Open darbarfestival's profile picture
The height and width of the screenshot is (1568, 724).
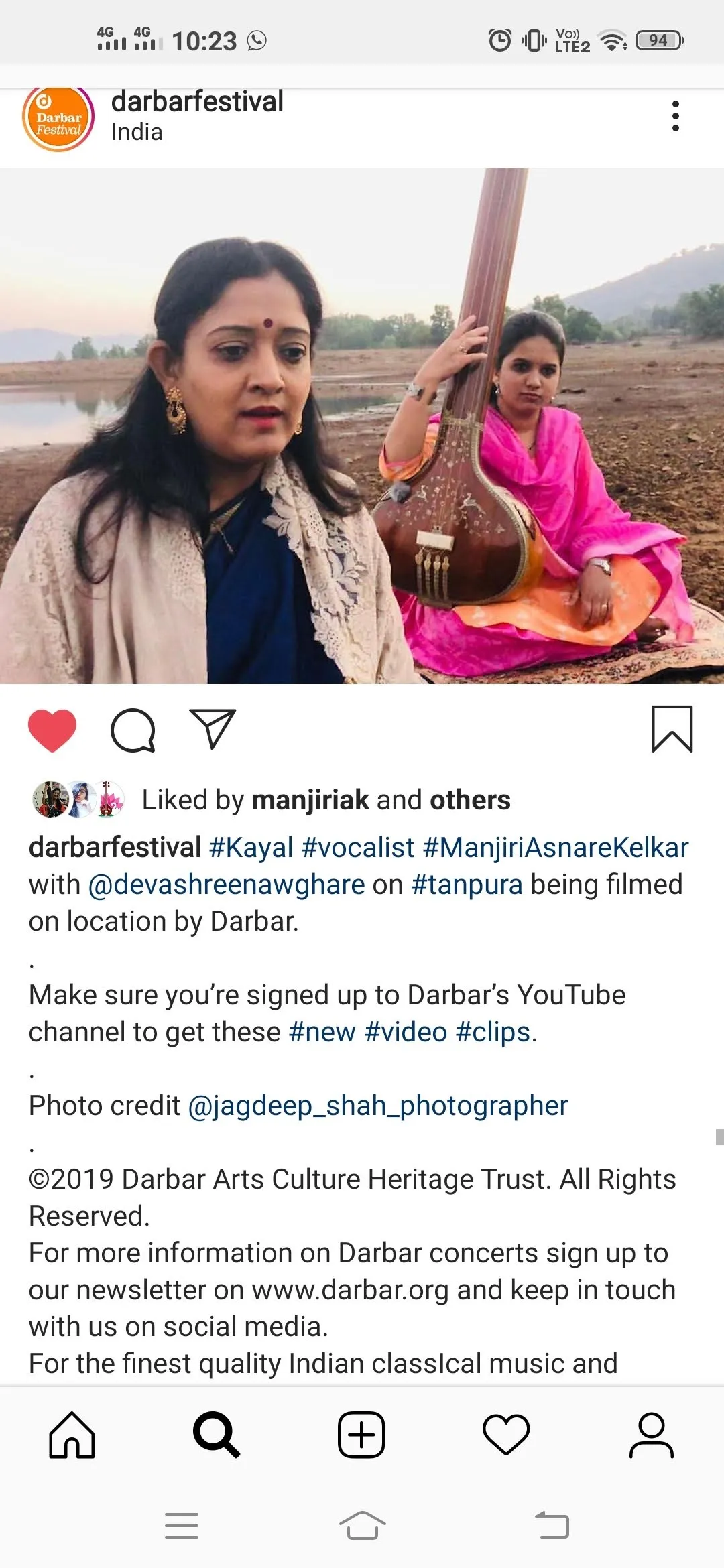point(58,119)
